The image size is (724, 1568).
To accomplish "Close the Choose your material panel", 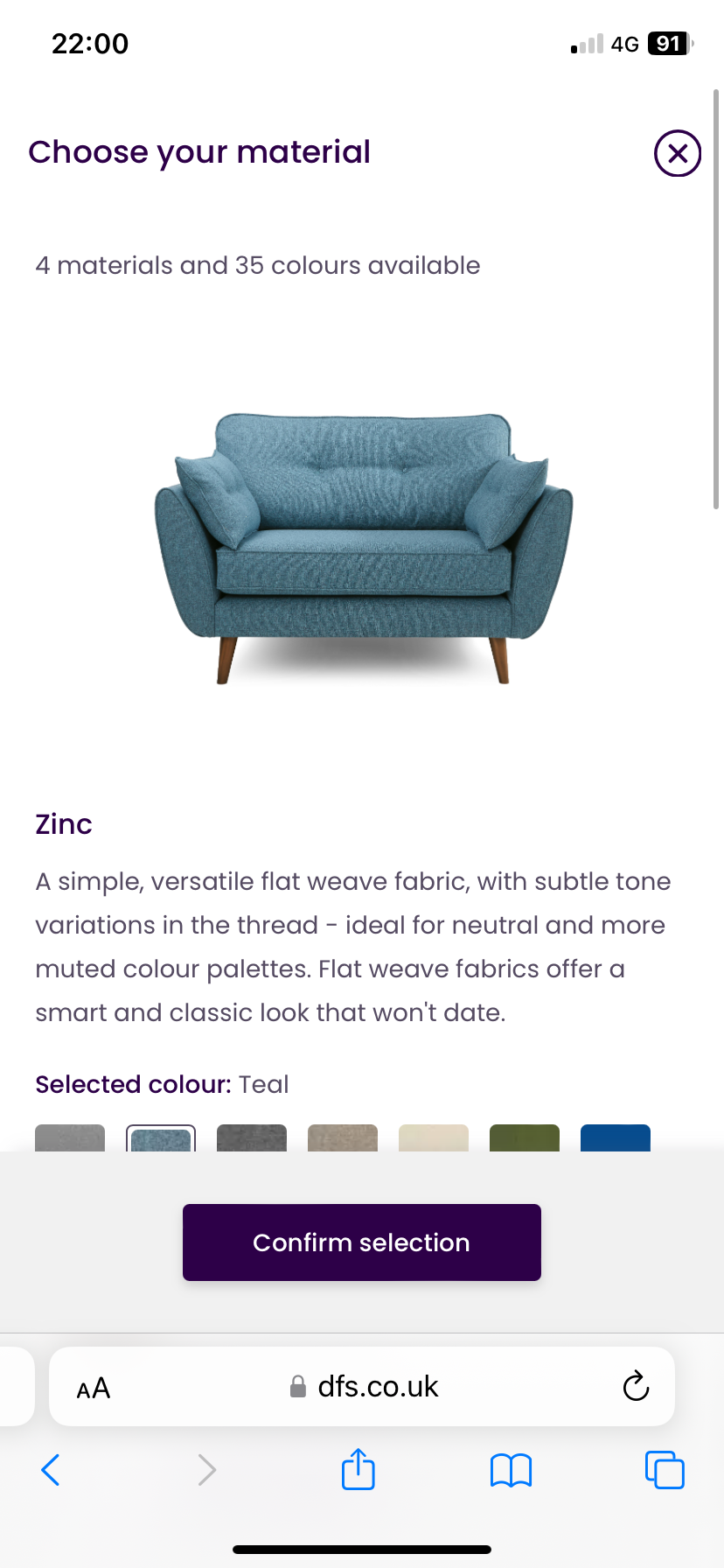I will tap(678, 154).
